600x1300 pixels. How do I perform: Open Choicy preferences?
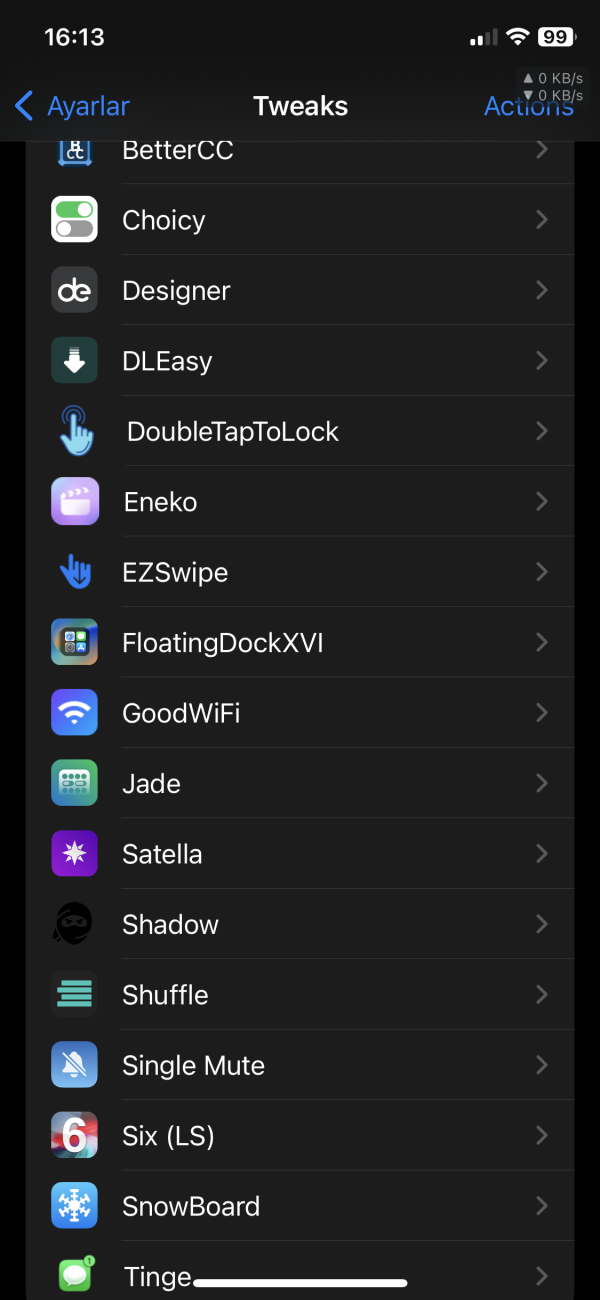[164, 220]
